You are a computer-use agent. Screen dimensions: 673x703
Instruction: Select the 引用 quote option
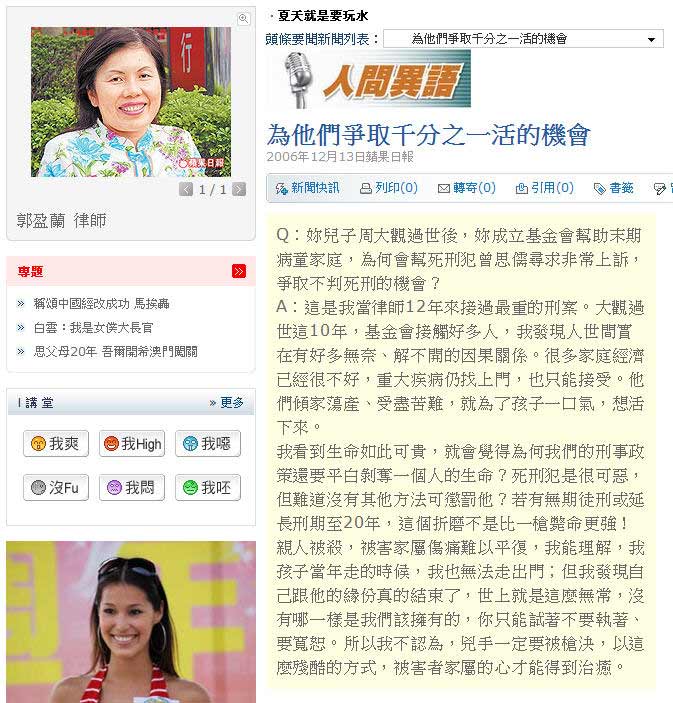point(545,188)
